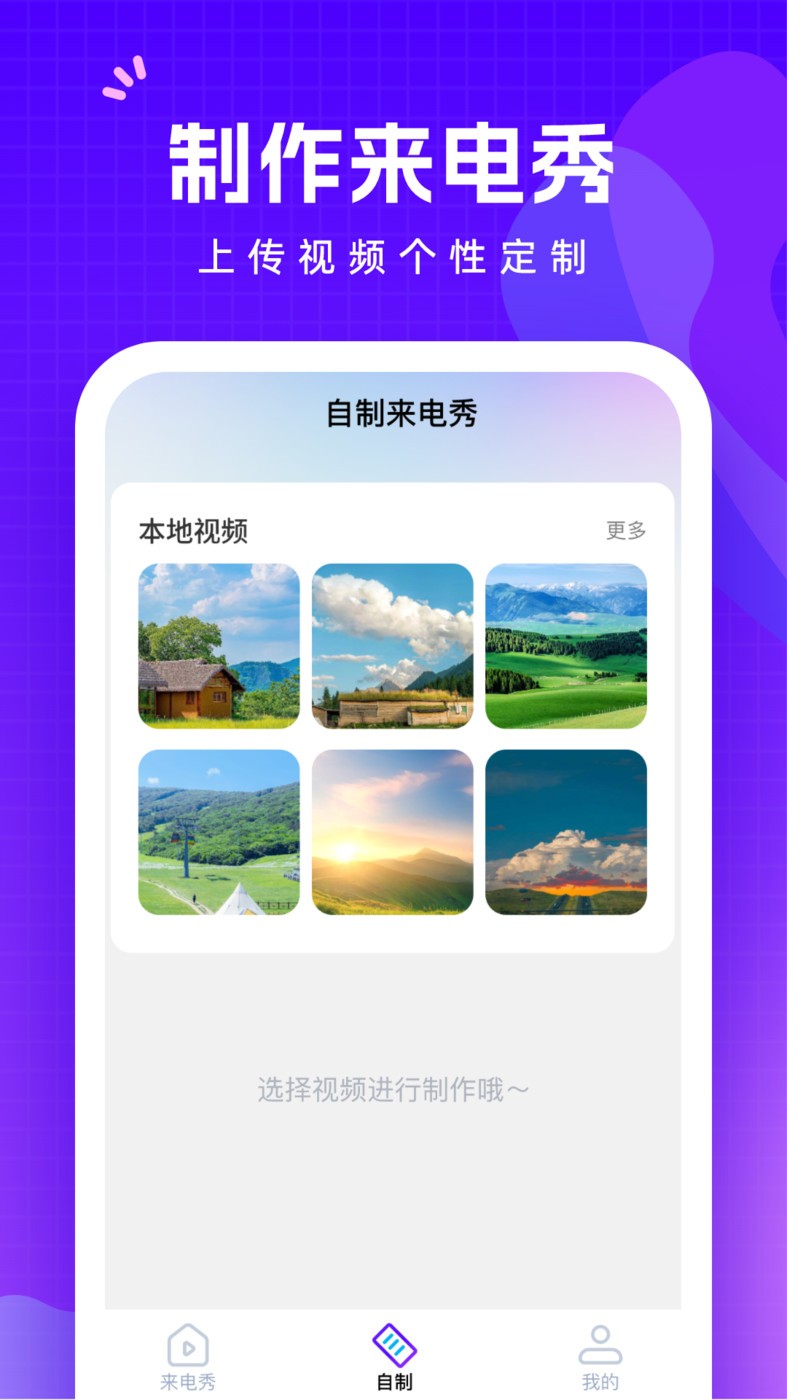Open the 更多 more link

coord(626,531)
